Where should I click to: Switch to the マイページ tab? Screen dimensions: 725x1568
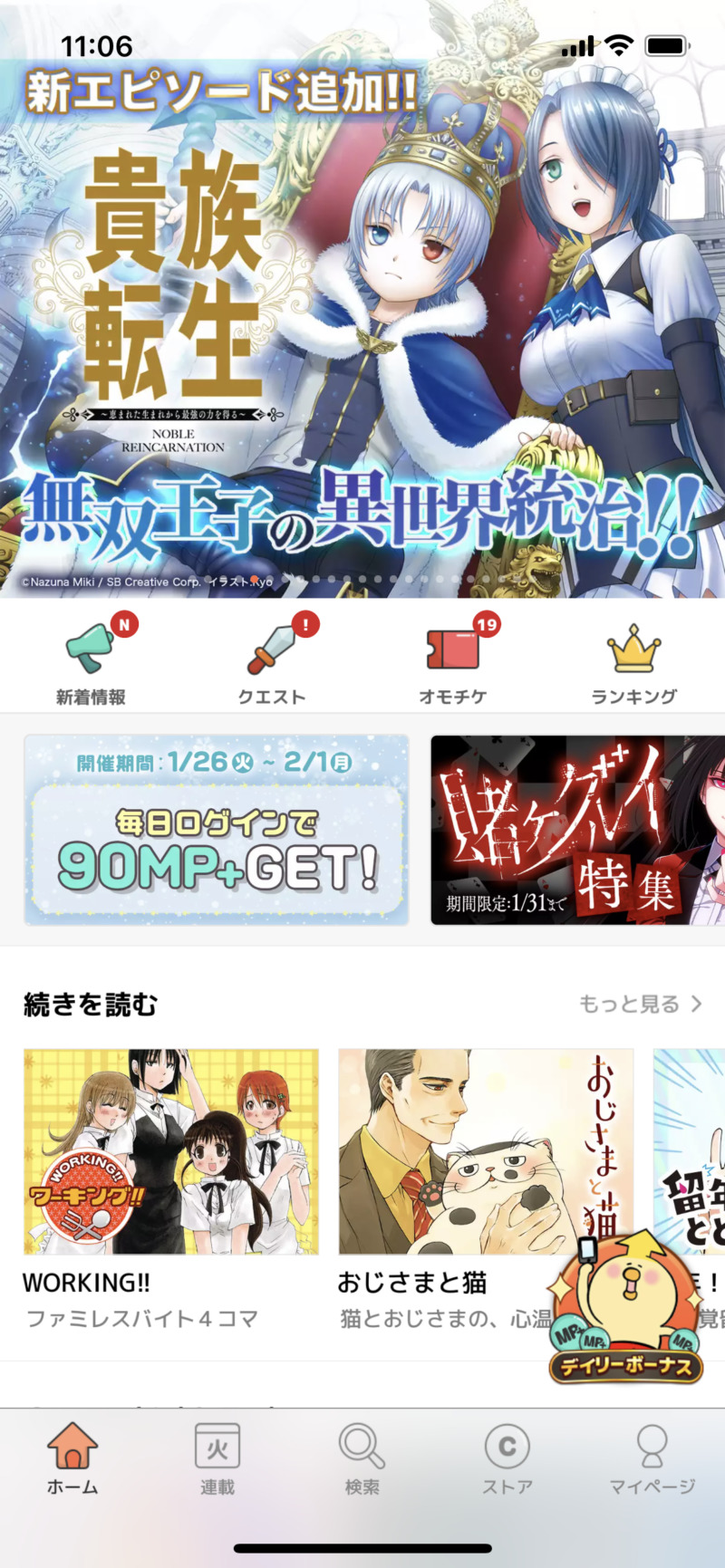coord(652,1458)
